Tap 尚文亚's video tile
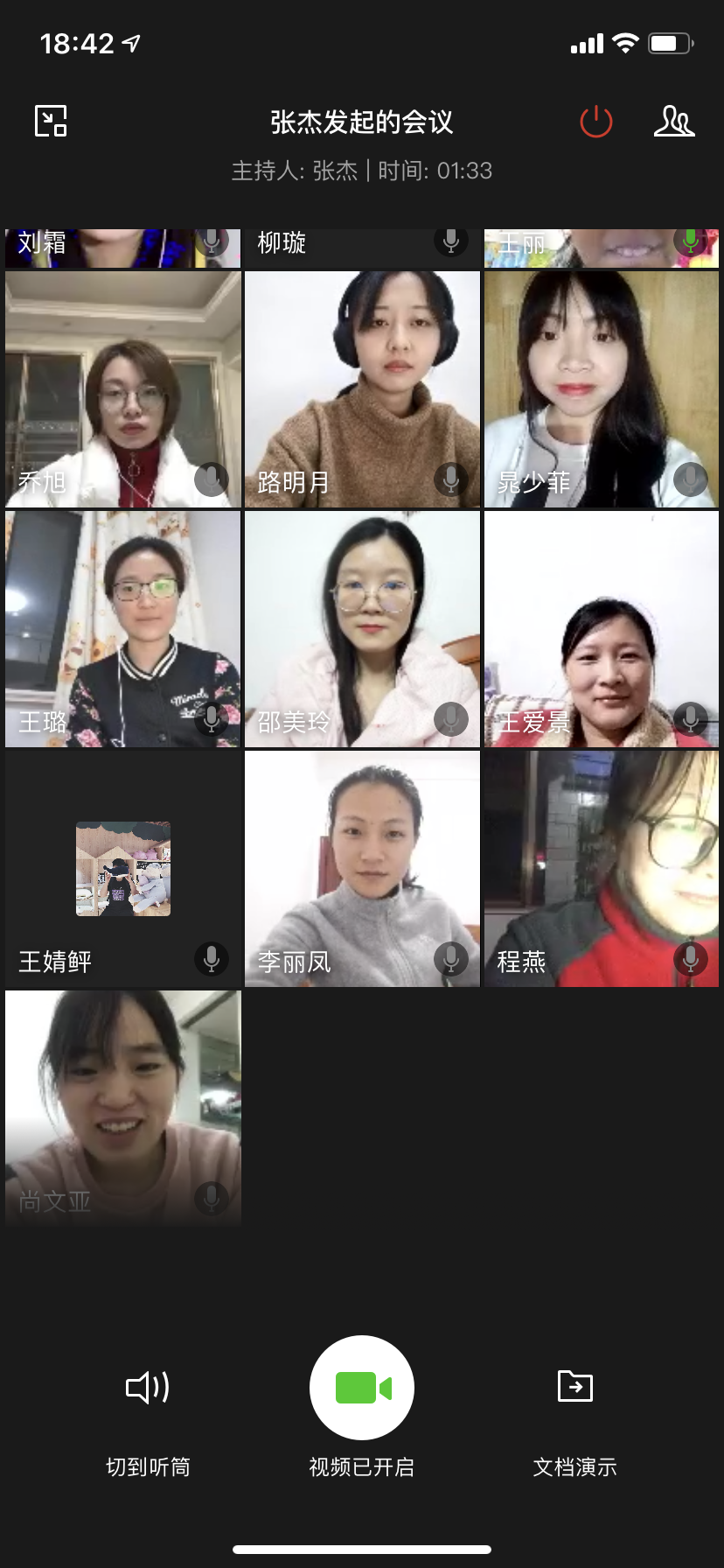 122,1107
